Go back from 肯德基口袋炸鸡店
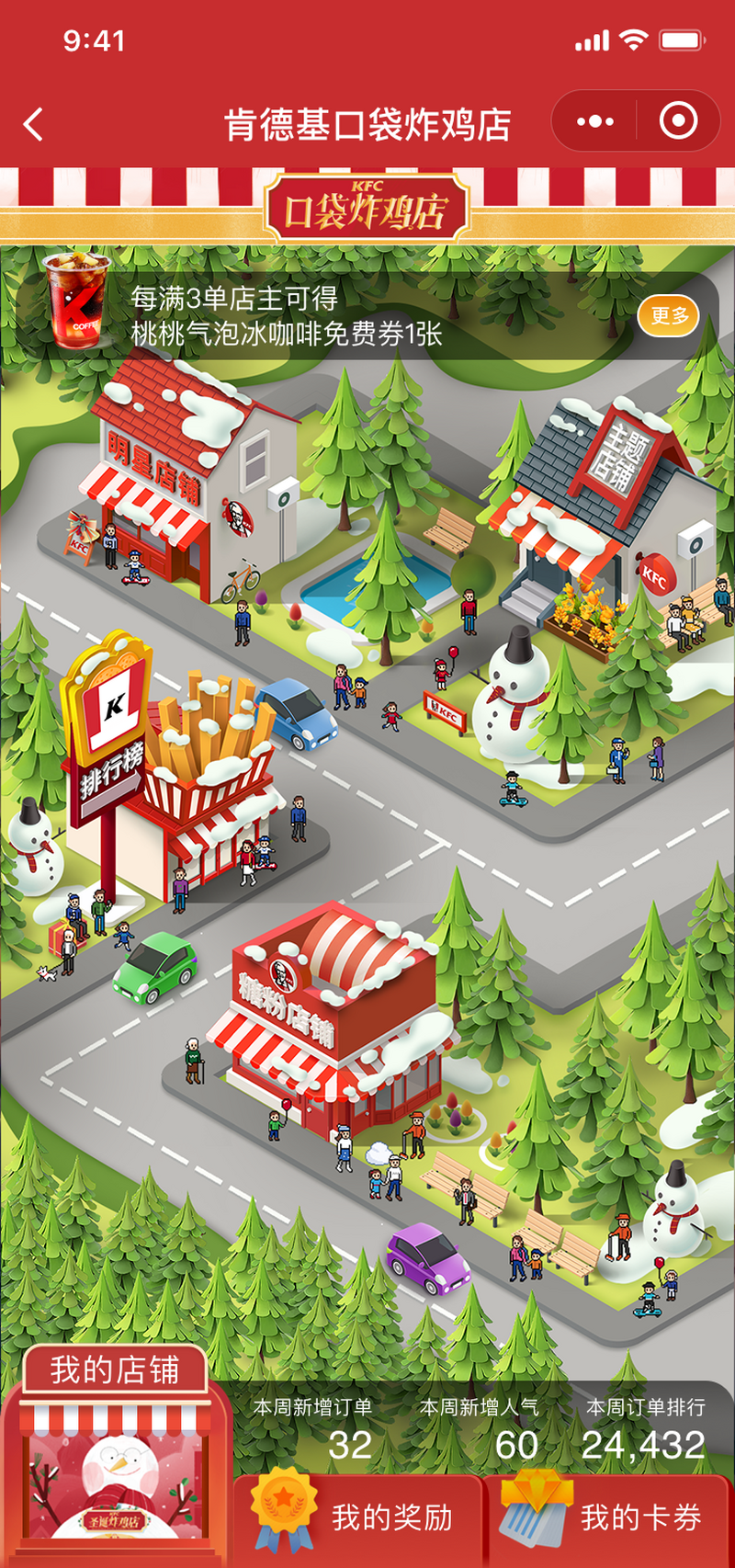Screen dimensions: 735x1568 coord(34,124)
